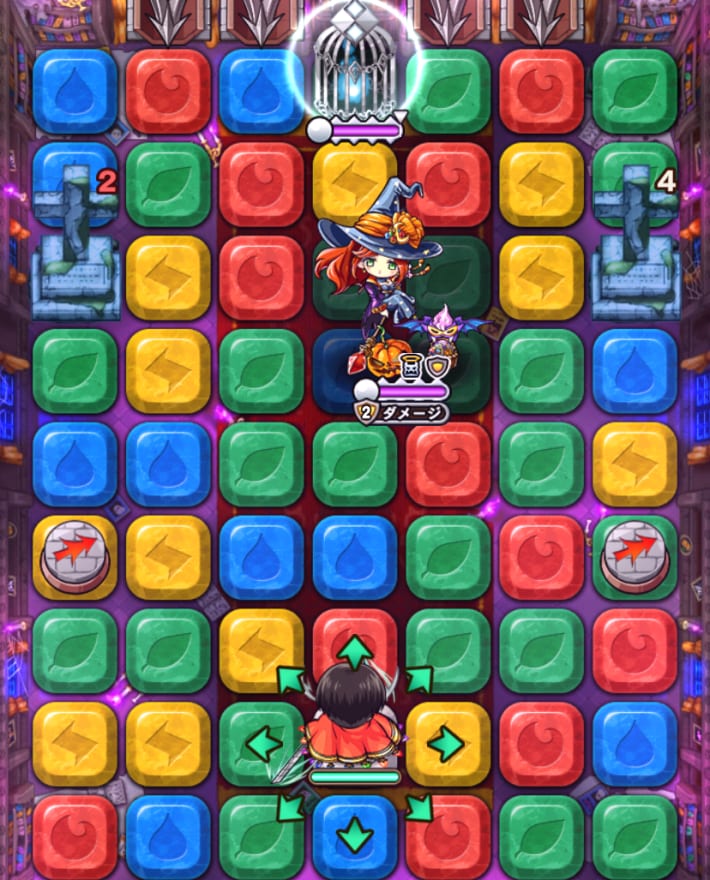Tap the right arrow beside the character
The width and height of the screenshot is (710, 880).
point(445,743)
